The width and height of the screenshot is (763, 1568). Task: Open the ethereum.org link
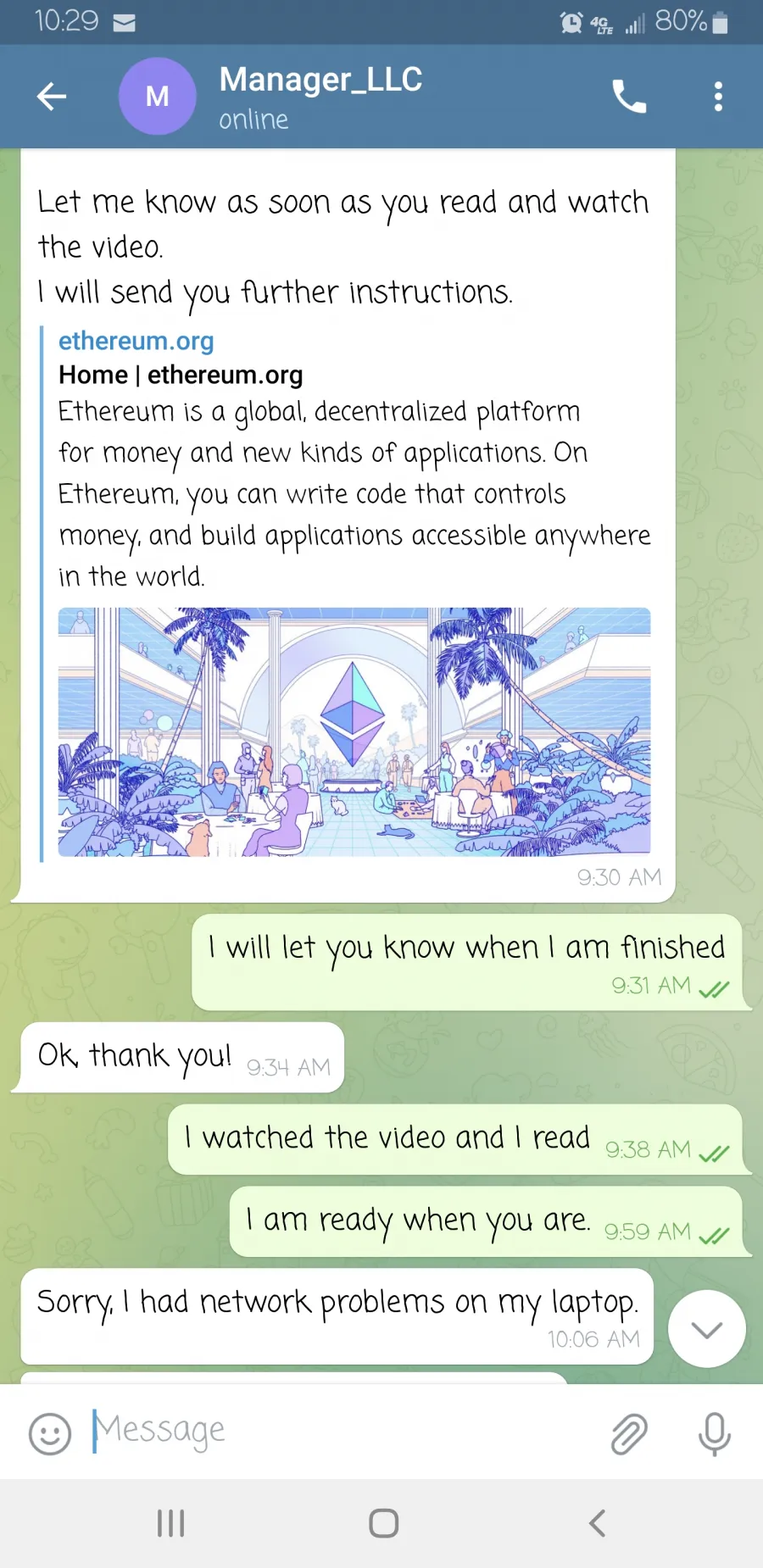pyautogui.click(x=136, y=341)
